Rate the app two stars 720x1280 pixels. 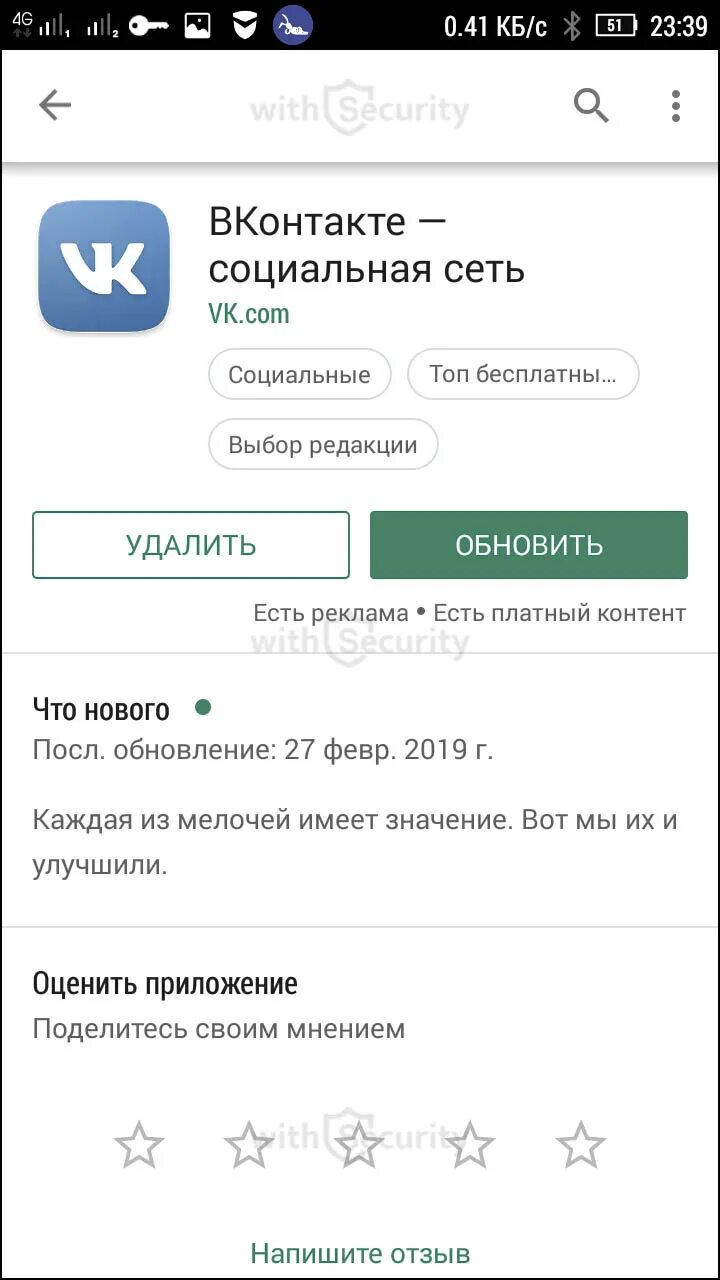249,1145
